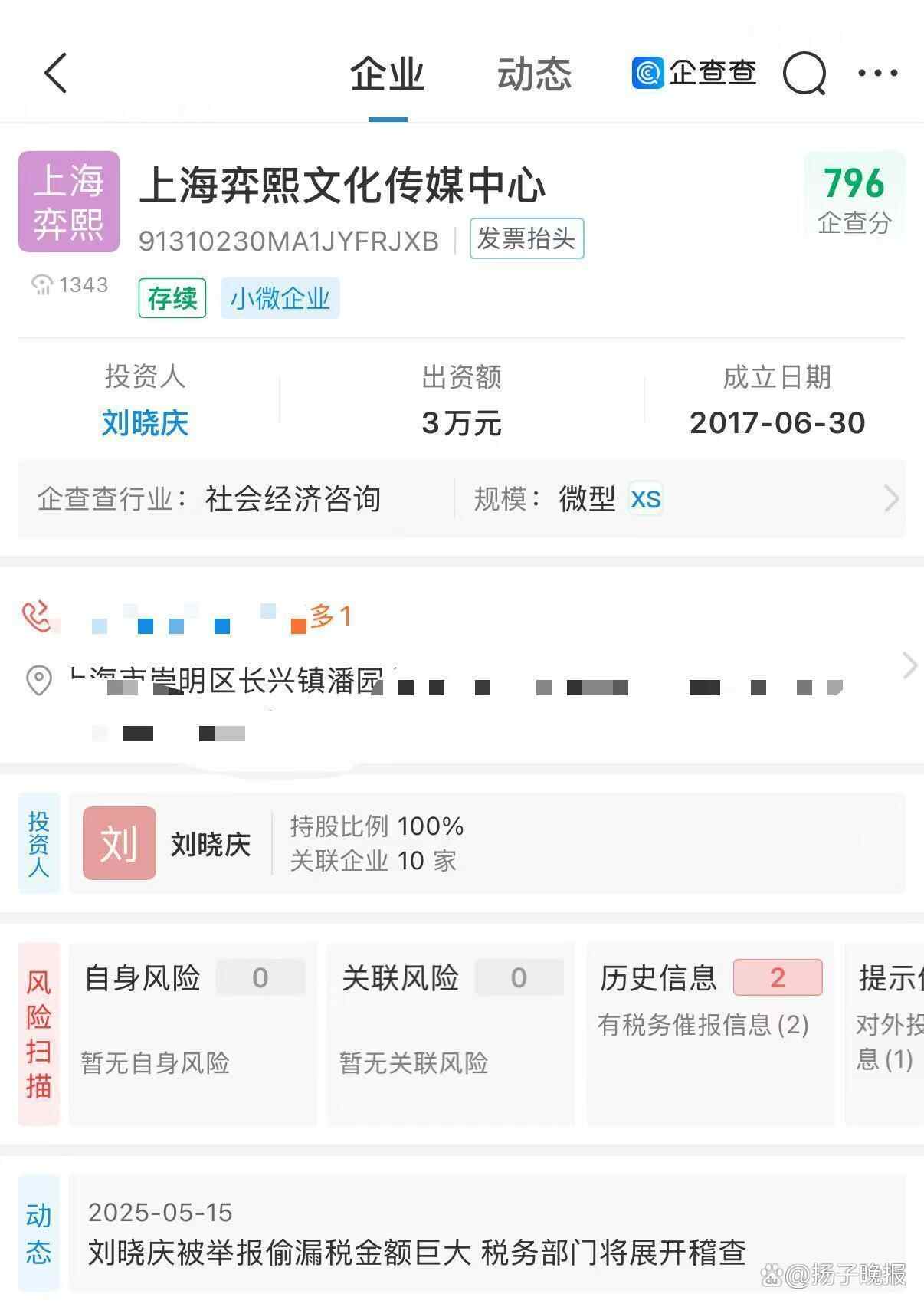Tap the 796 企查分 score badge
This screenshot has height=1307, width=924.
coord(854,196)
